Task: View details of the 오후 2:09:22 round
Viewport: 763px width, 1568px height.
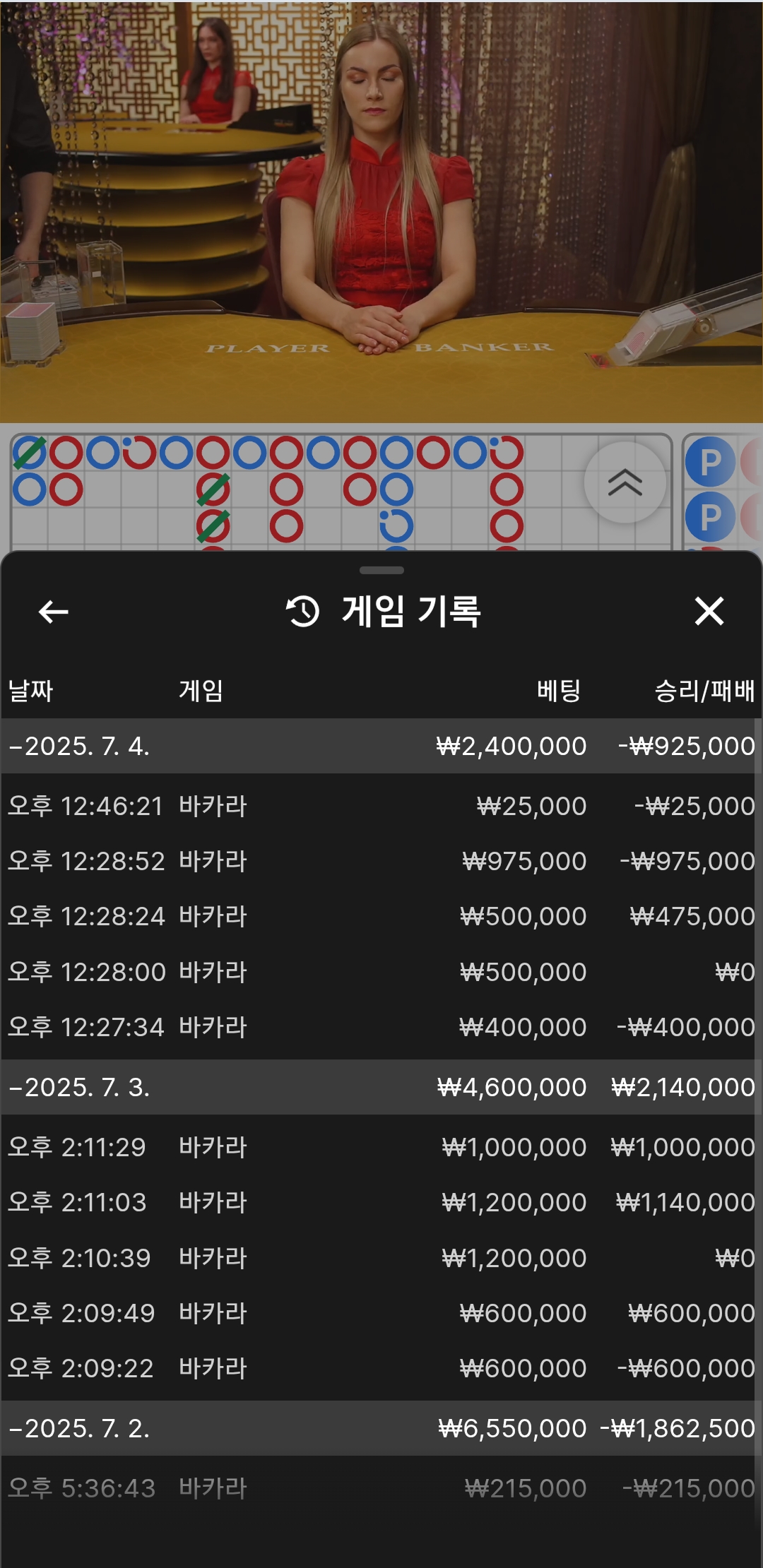Action: click(x=381, y=1368)
